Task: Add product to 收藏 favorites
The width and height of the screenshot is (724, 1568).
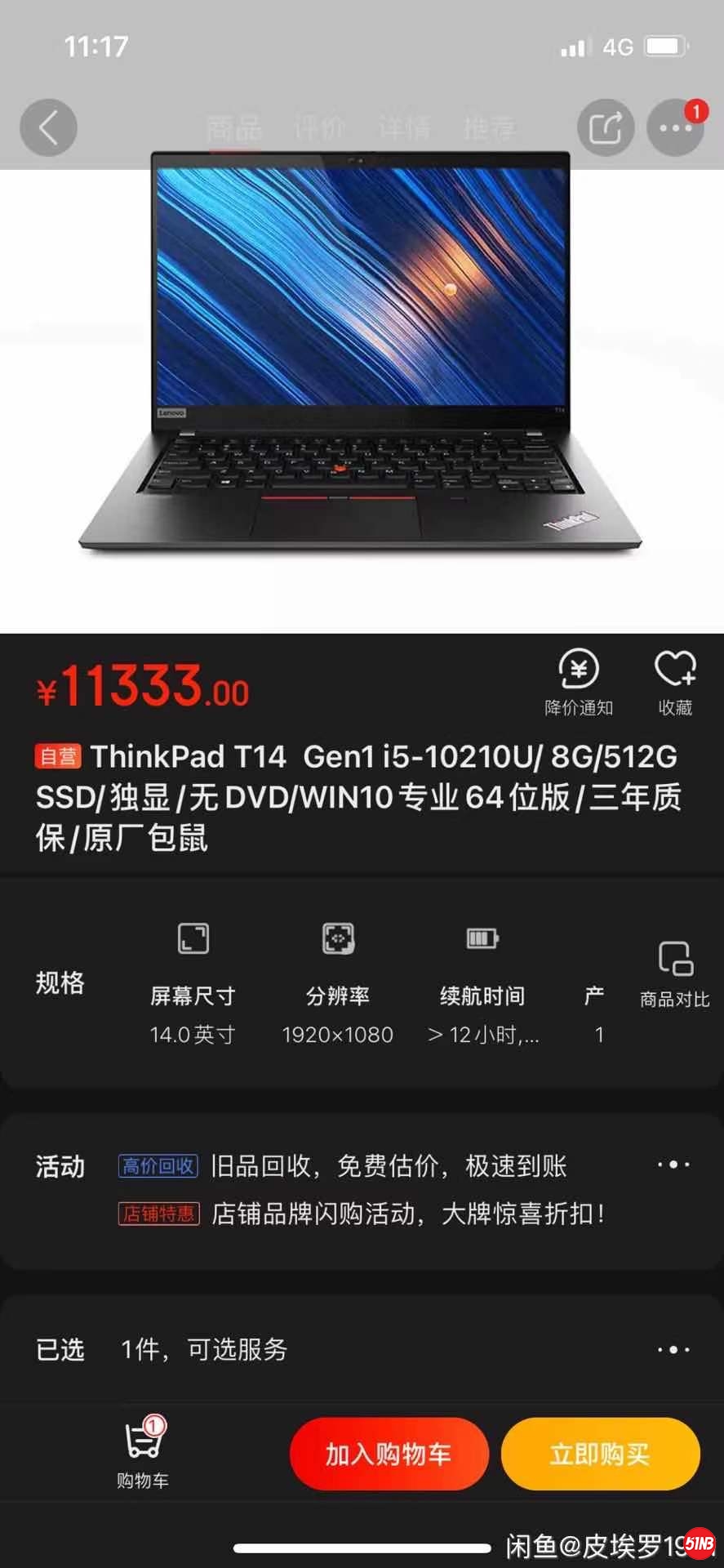Action: click(675, 683)
